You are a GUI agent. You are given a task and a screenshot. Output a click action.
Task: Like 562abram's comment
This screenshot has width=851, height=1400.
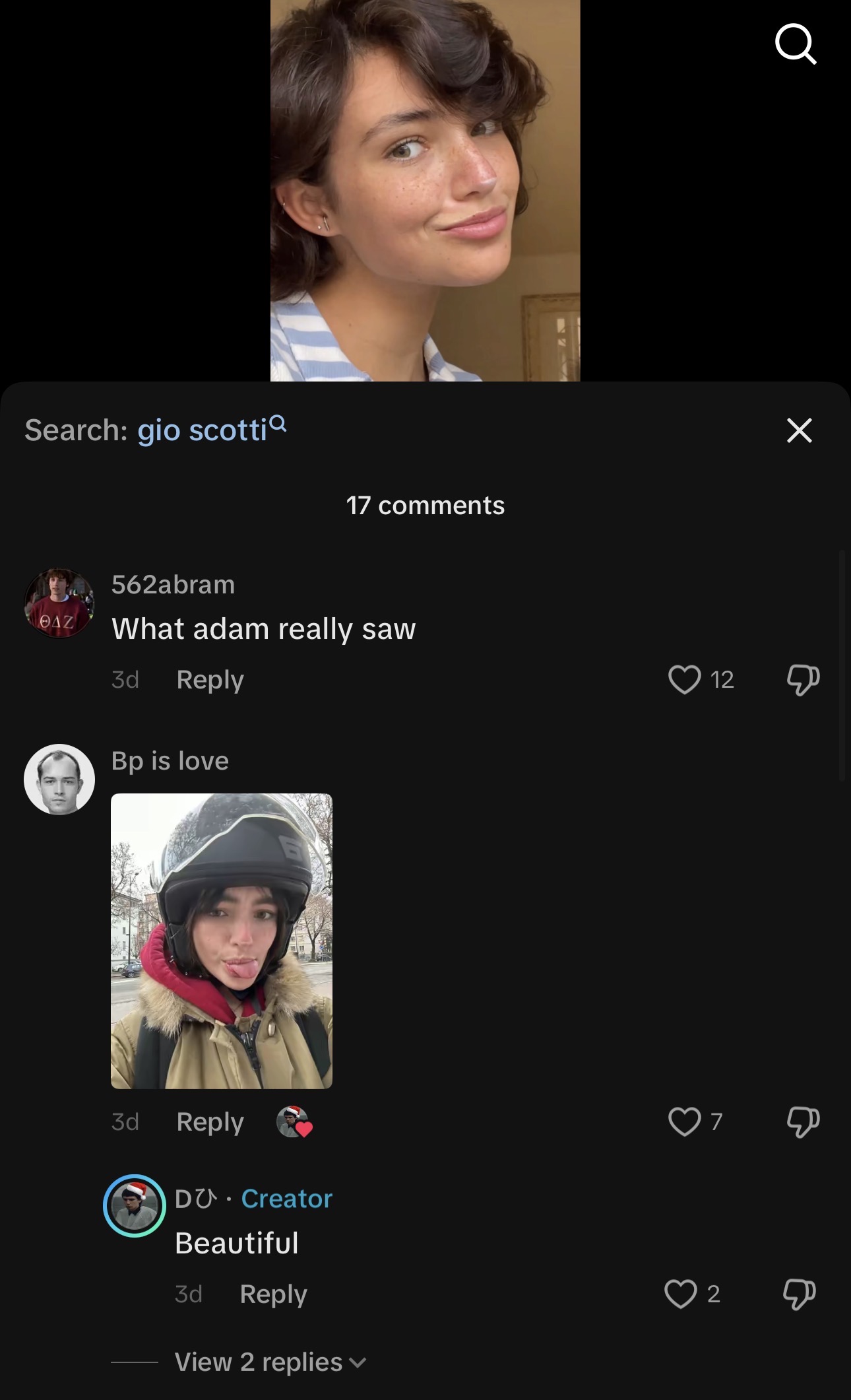[x=684, y=679]
